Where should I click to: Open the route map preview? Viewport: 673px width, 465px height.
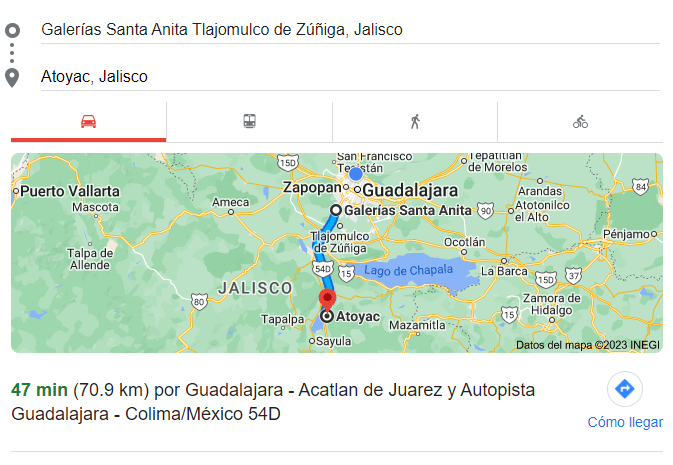(336, 252)
